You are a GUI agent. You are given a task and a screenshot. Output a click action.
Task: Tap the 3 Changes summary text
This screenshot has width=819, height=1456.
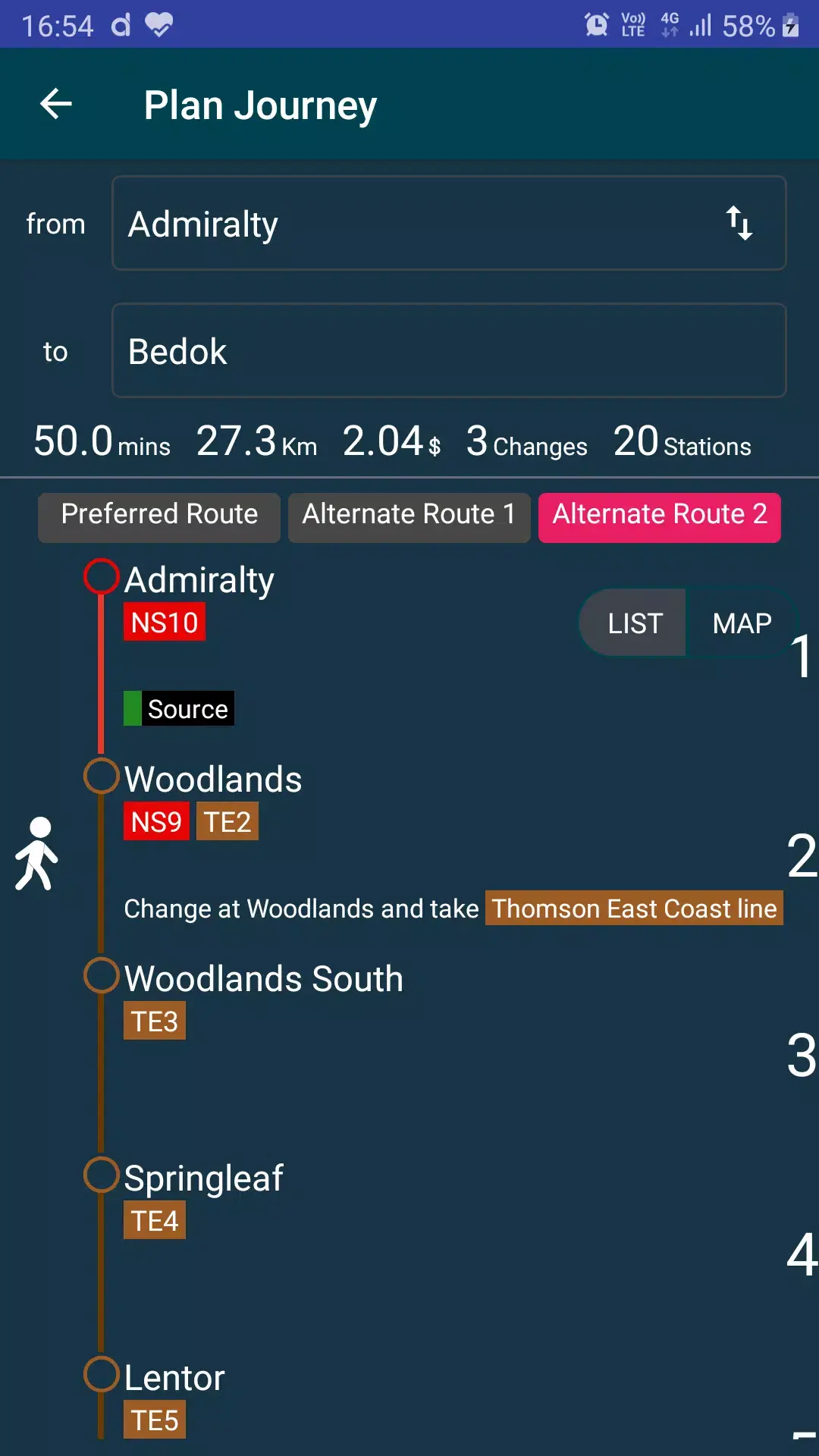526,442
